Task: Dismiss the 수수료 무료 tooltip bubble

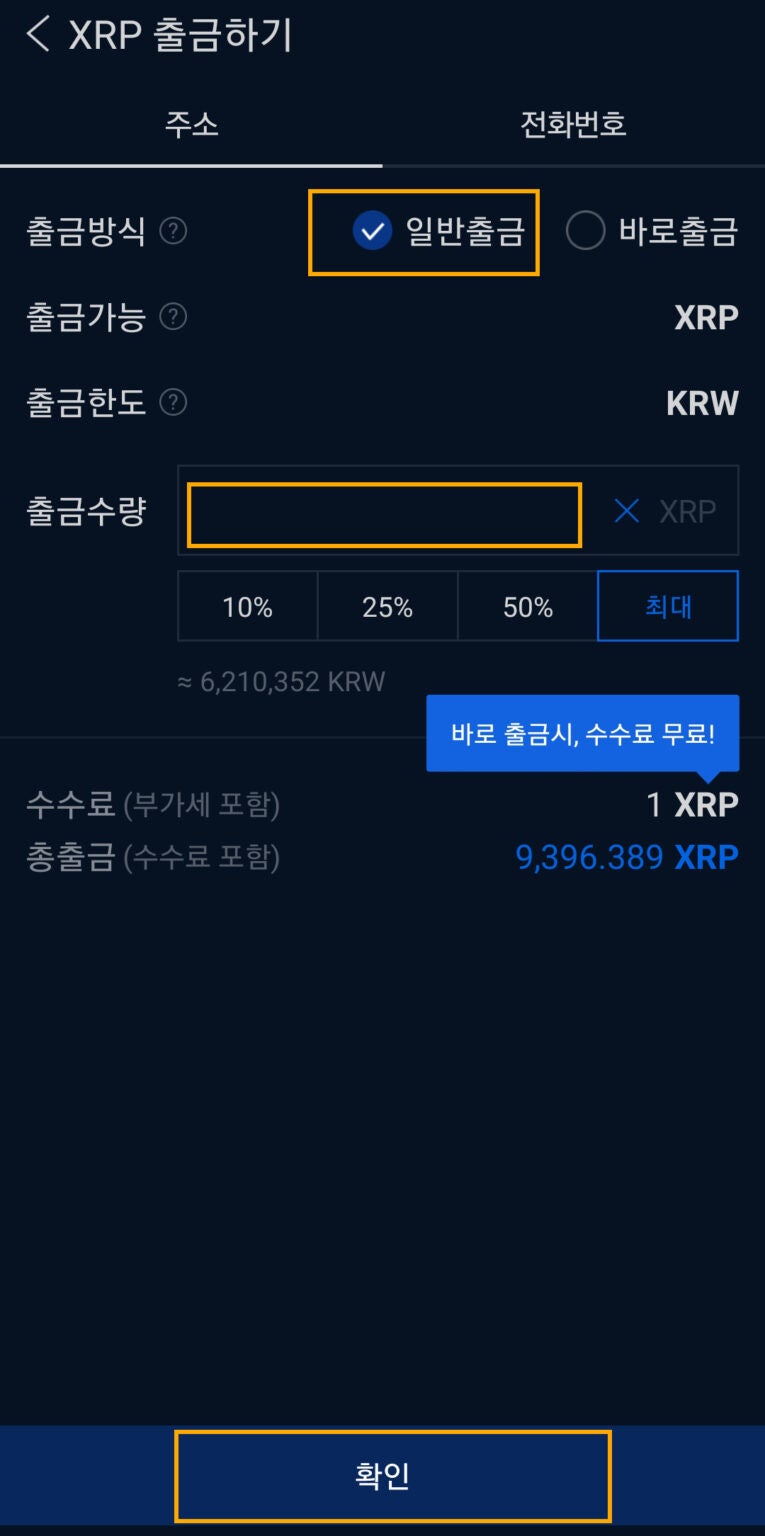Action: (583, 733)
